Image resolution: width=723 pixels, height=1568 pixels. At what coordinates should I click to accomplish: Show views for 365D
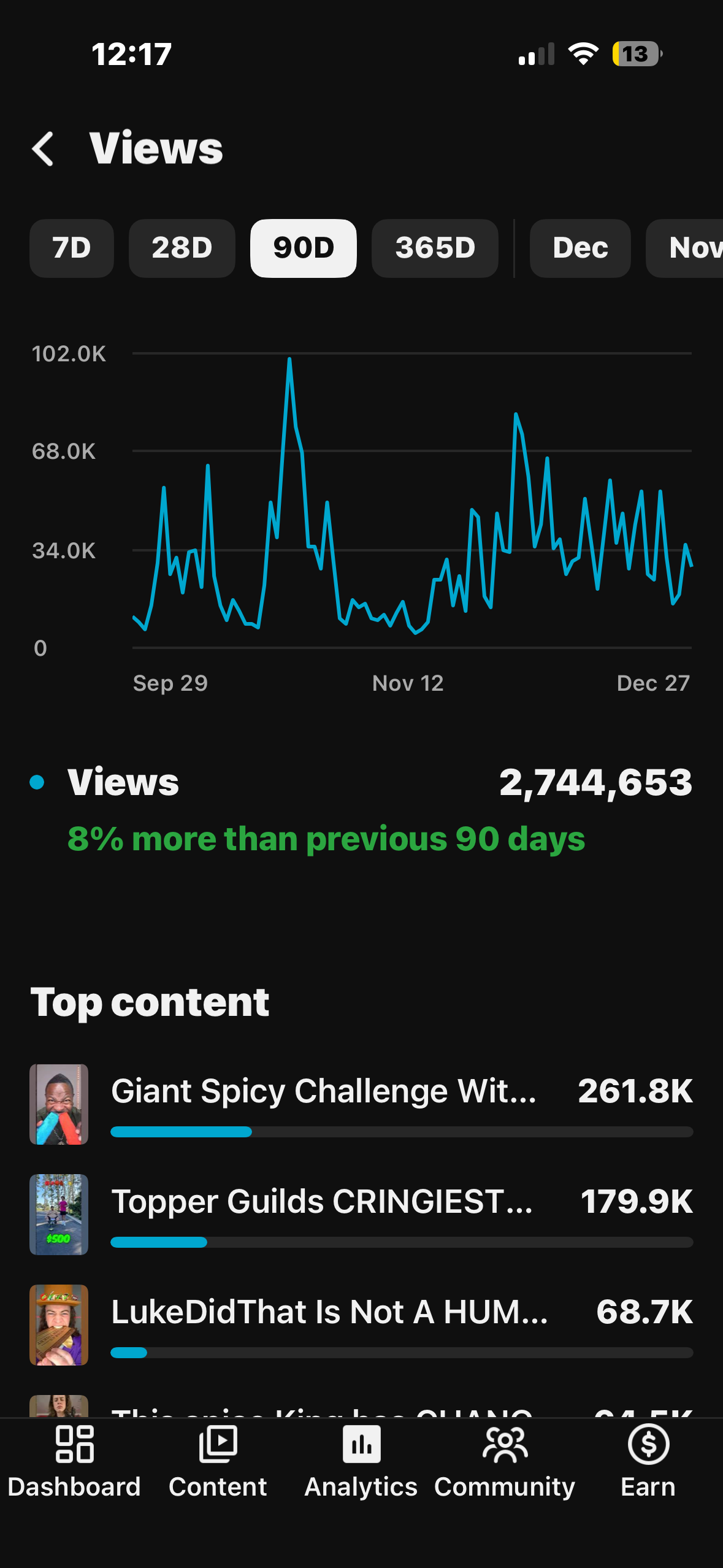coord(434,248)
